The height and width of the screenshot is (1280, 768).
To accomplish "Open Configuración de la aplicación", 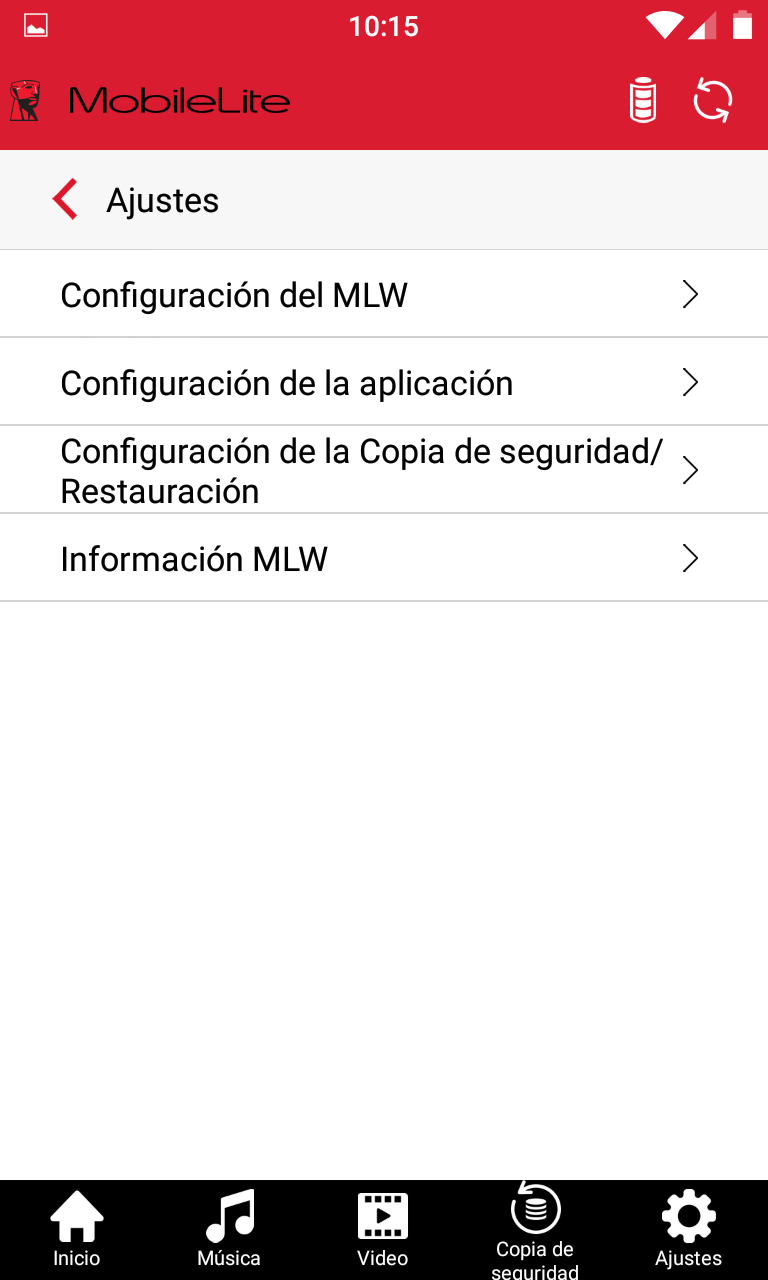I will pyautogui.click(x=384, y=382).
